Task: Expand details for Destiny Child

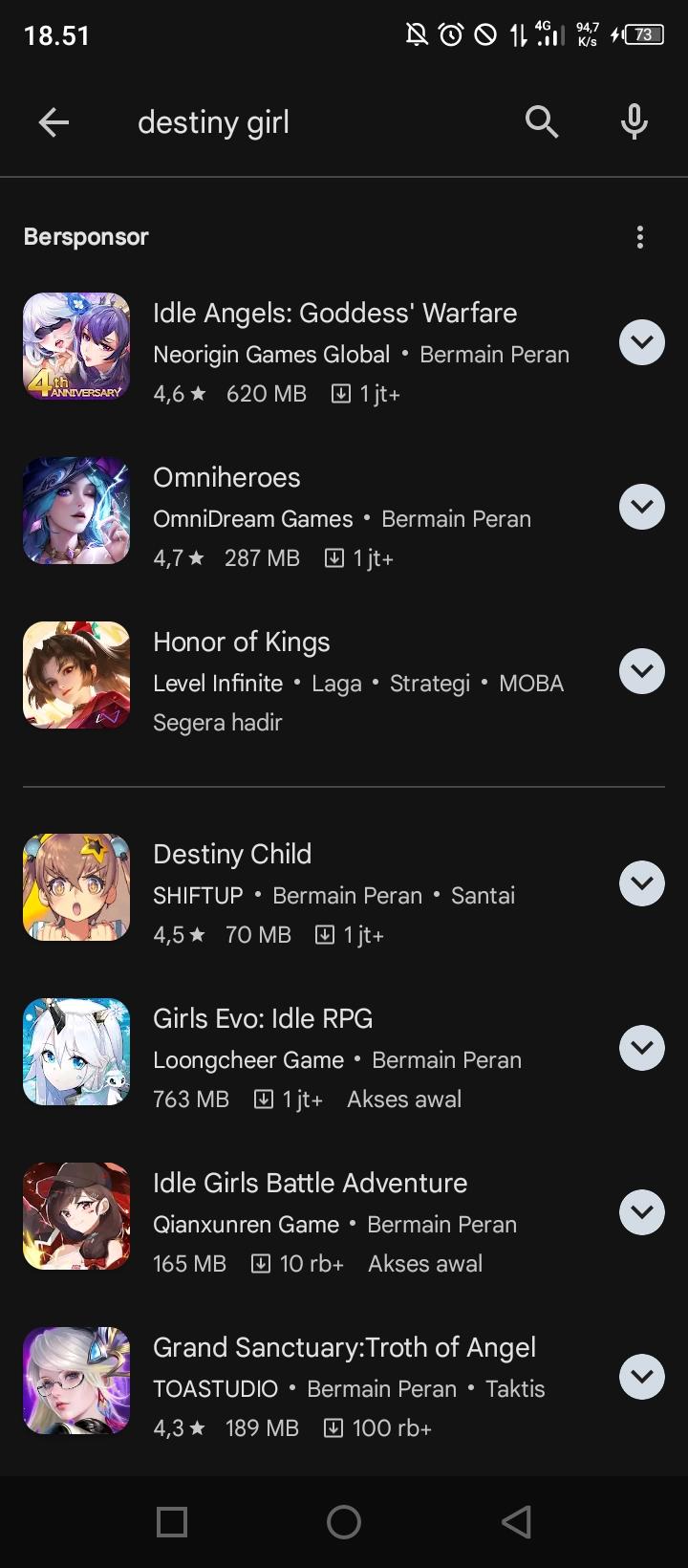Action: point(641,883)
